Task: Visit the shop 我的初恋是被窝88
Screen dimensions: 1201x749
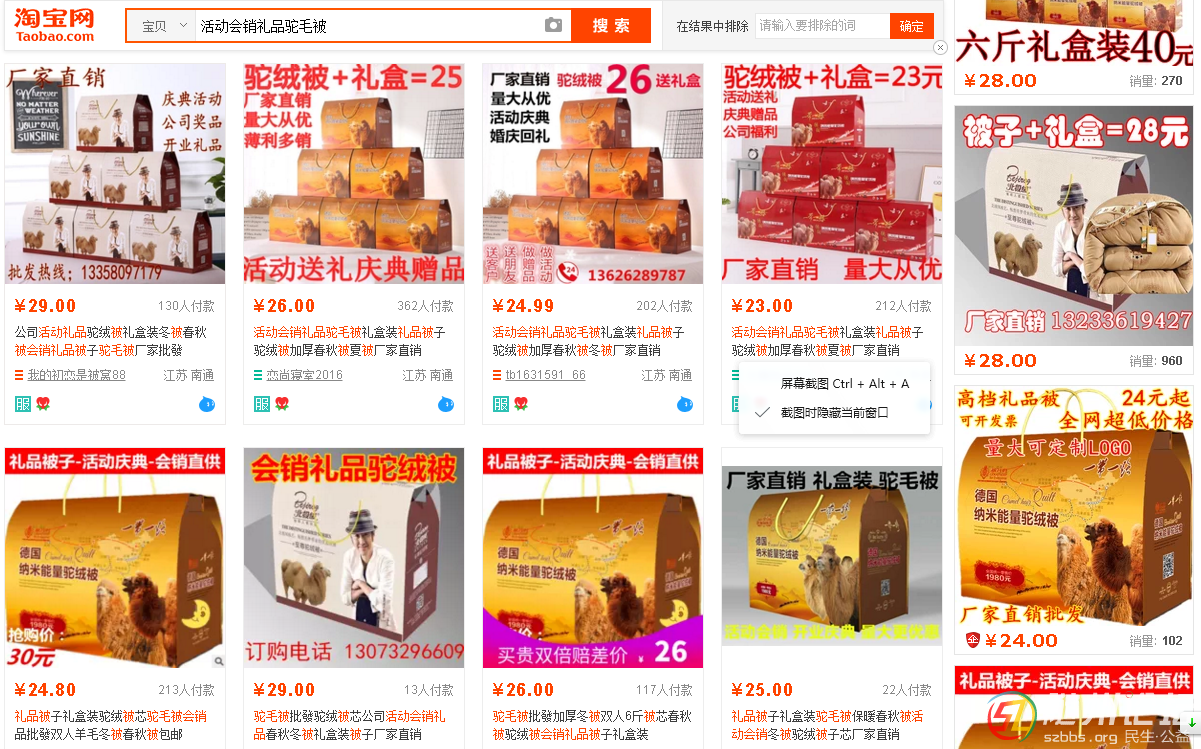Action: (76, 375)
